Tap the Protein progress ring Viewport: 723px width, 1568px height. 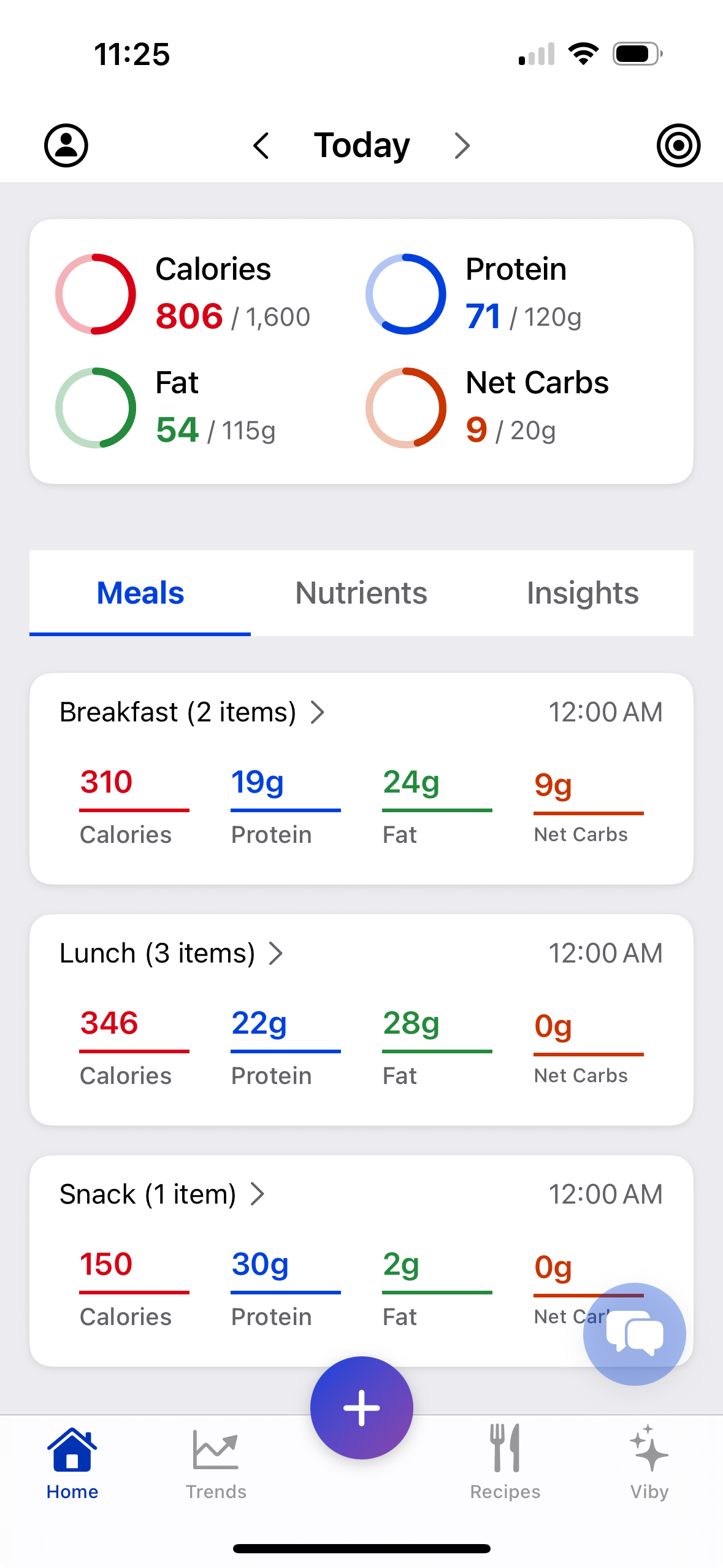click(407, 294)
